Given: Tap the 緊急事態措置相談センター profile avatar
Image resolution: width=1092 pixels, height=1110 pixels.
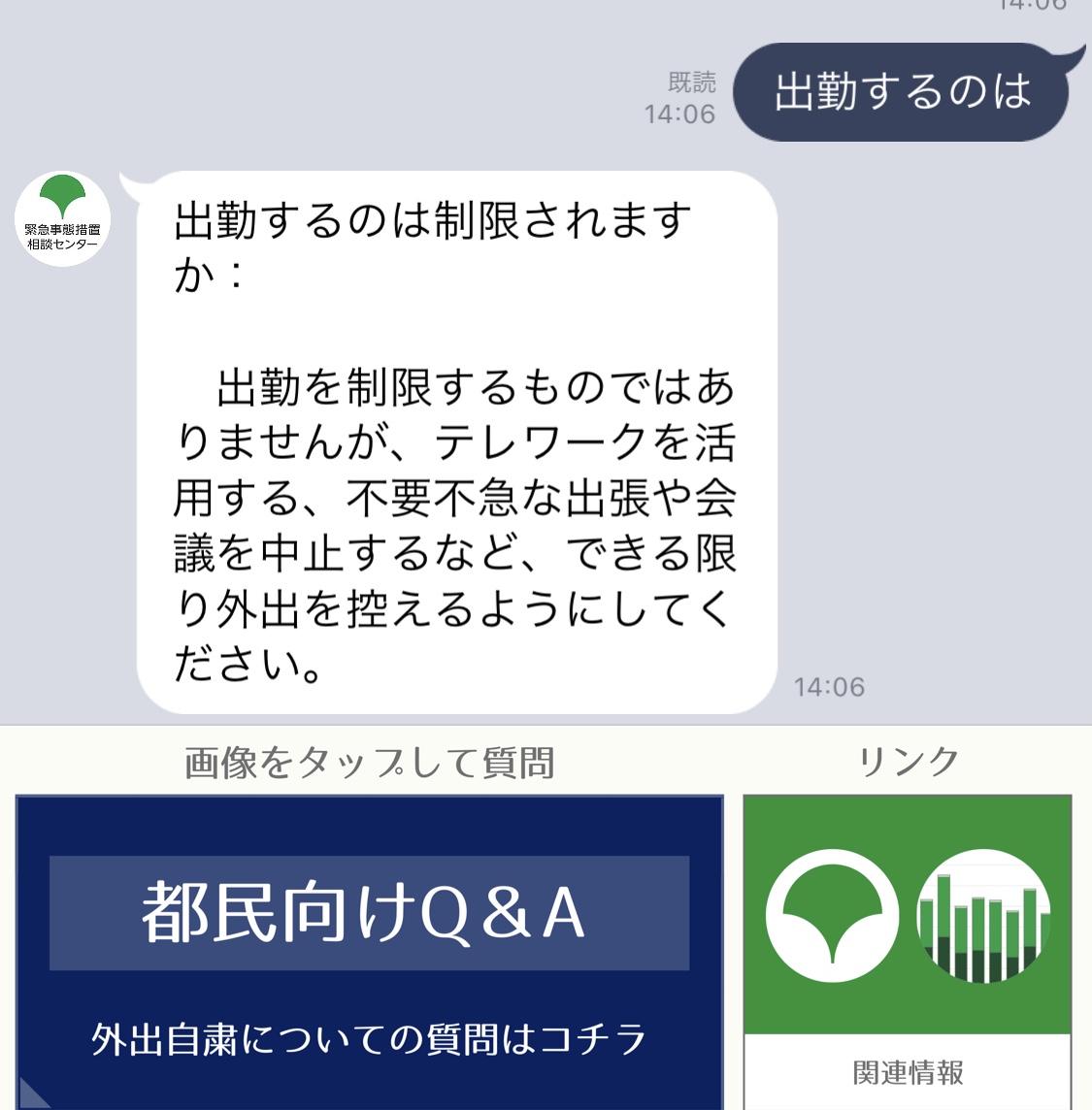Looking at the screenshot, I should click(x=63, y=218).
